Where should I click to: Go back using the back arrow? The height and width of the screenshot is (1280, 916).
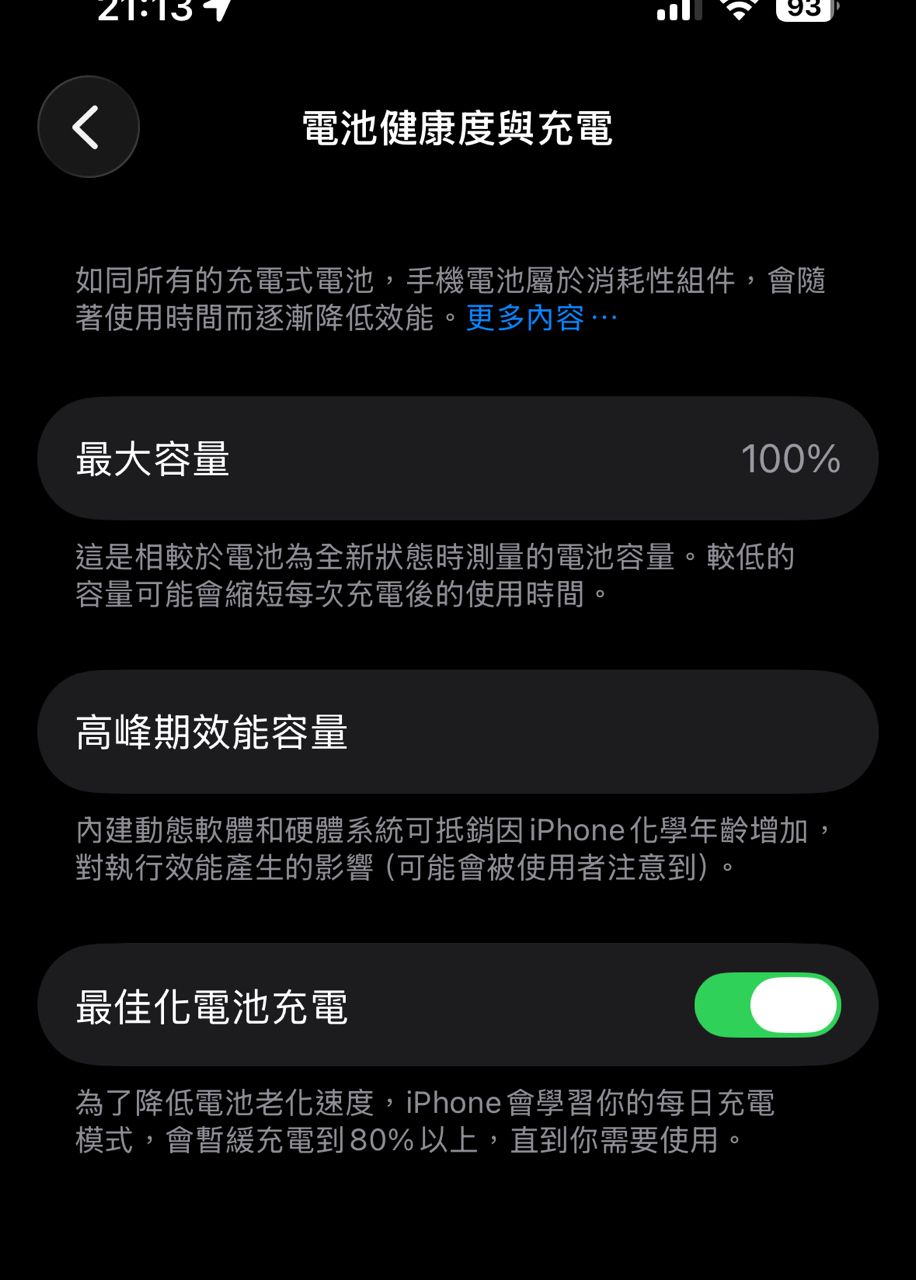click(x=88, y=127)
